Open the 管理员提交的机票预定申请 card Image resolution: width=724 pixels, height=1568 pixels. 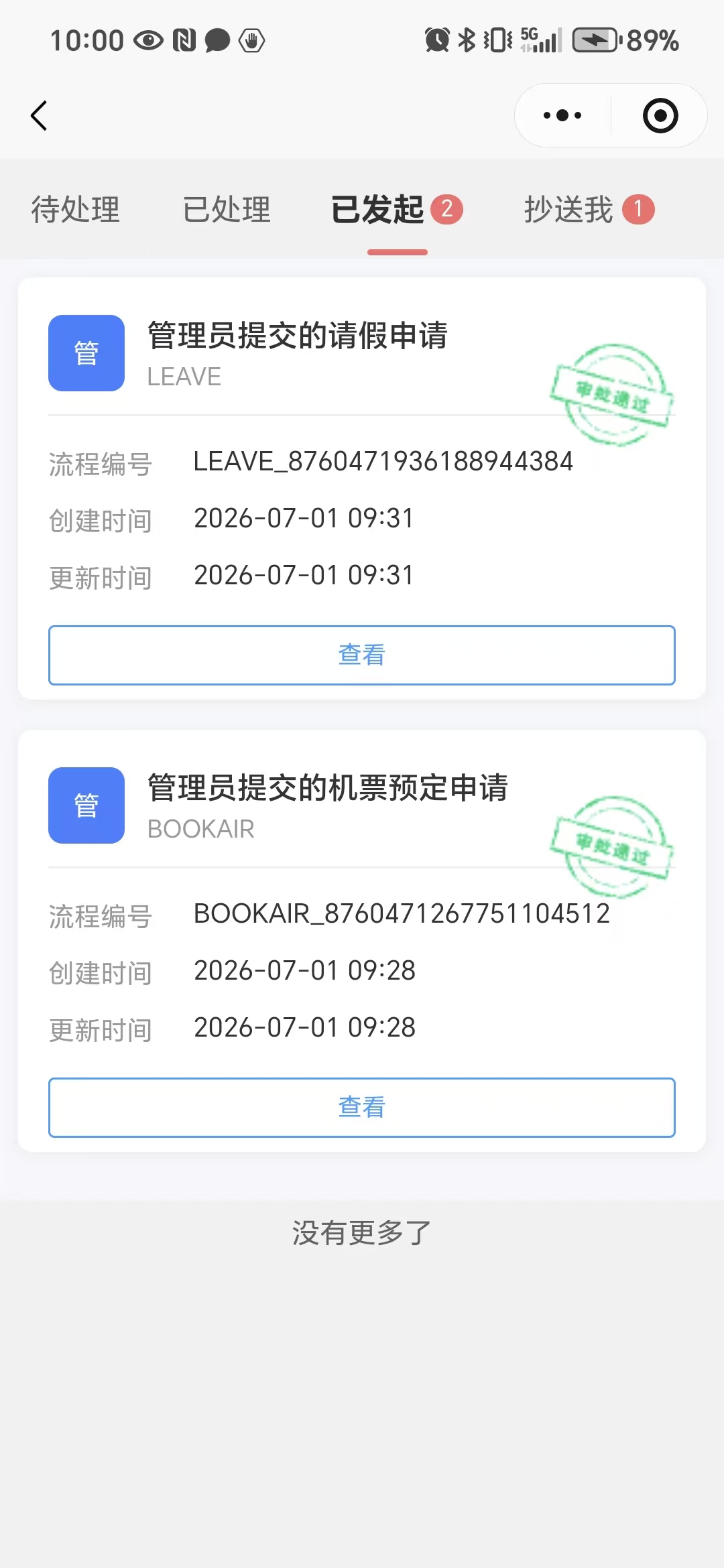point(362,941)
